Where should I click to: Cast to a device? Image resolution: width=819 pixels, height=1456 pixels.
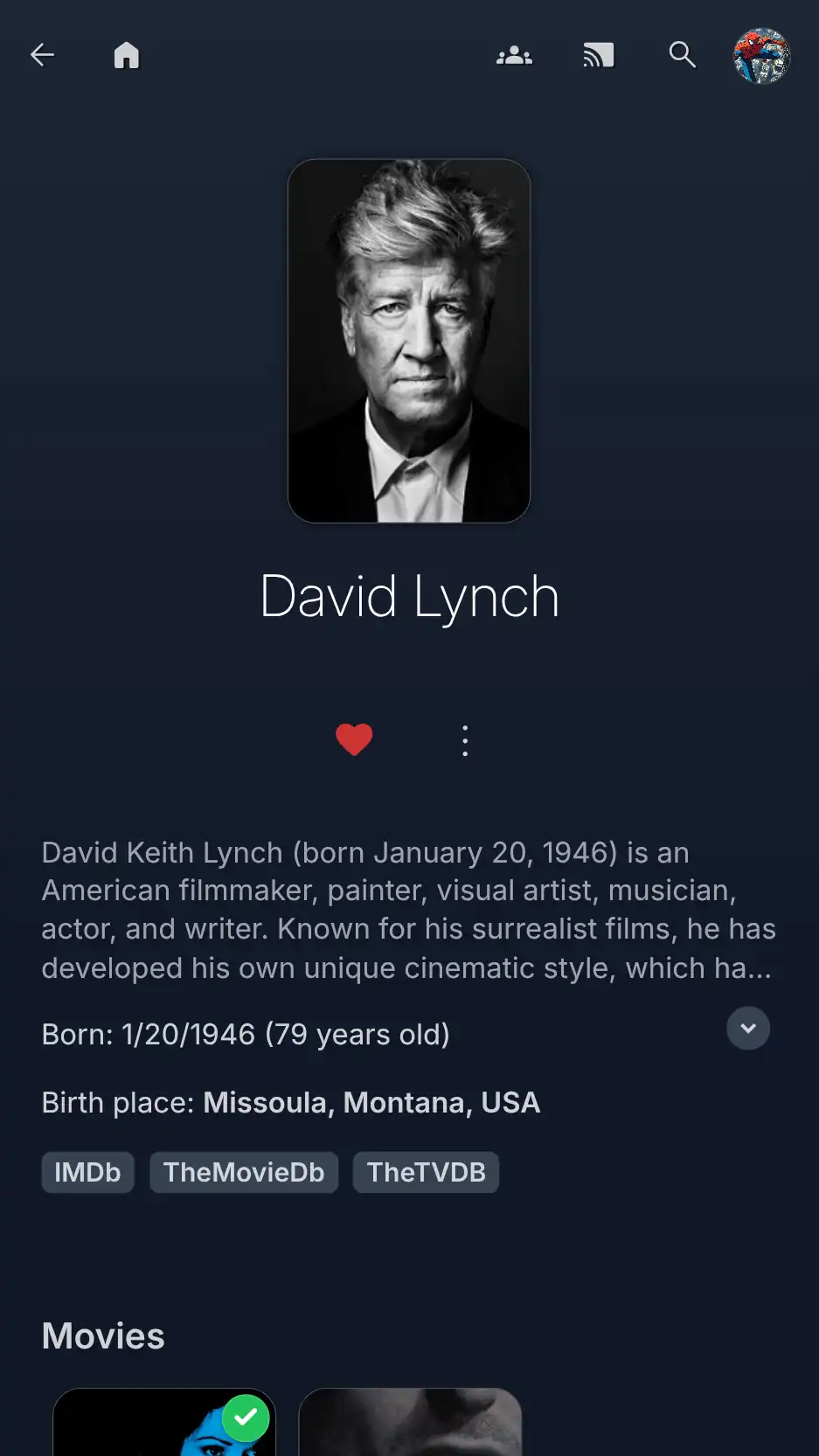tap(599, 55)
